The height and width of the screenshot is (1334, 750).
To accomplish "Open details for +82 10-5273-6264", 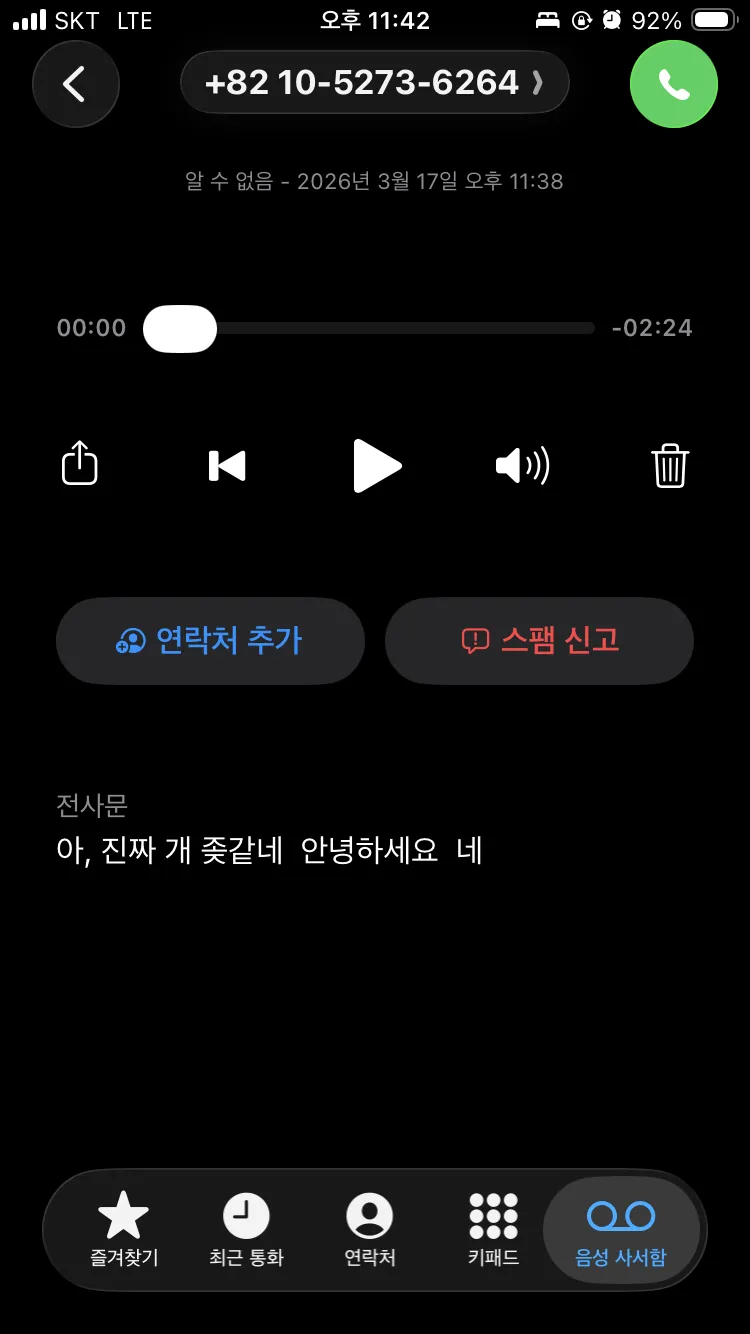I will (x=374, y=82).
